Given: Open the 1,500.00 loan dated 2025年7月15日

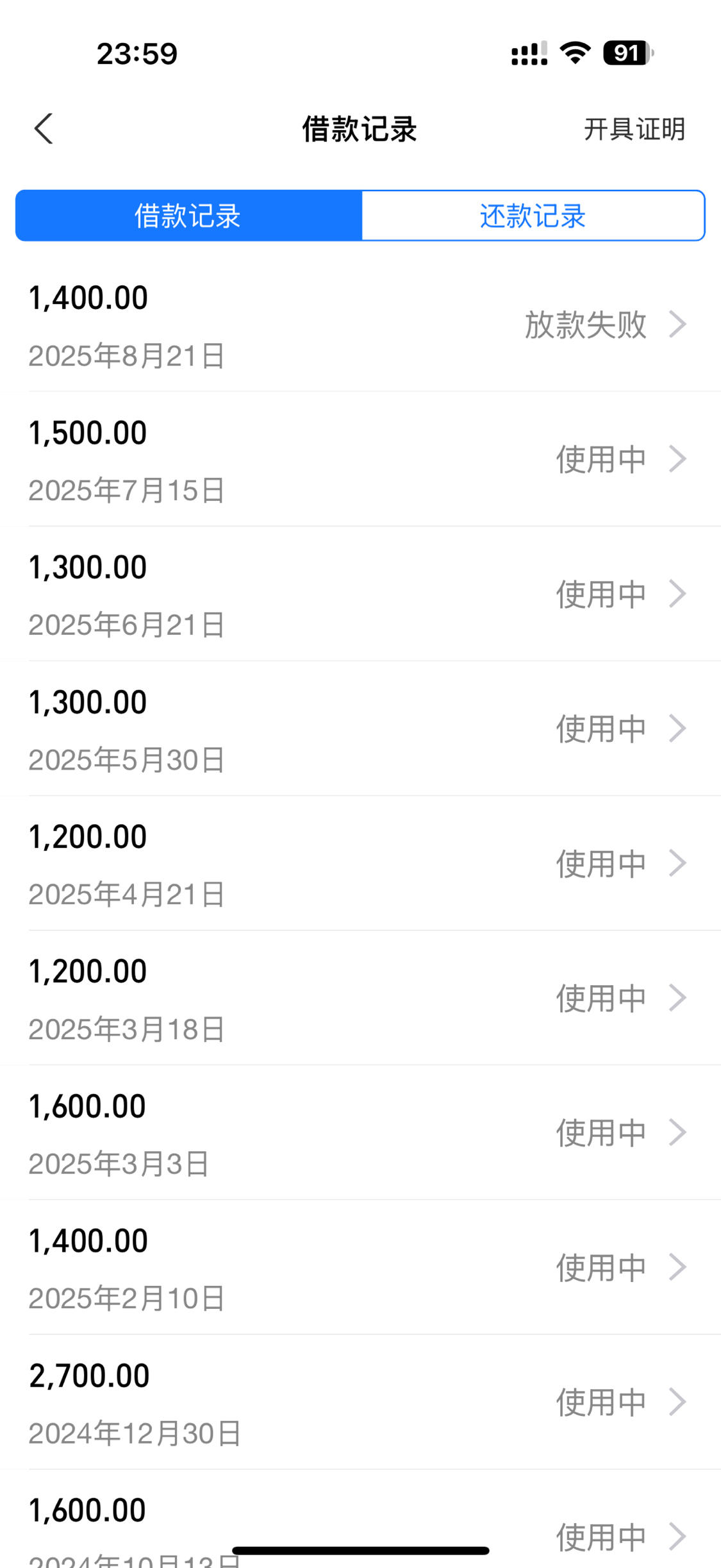Looking at the screenshot, I should coord(360,459).
